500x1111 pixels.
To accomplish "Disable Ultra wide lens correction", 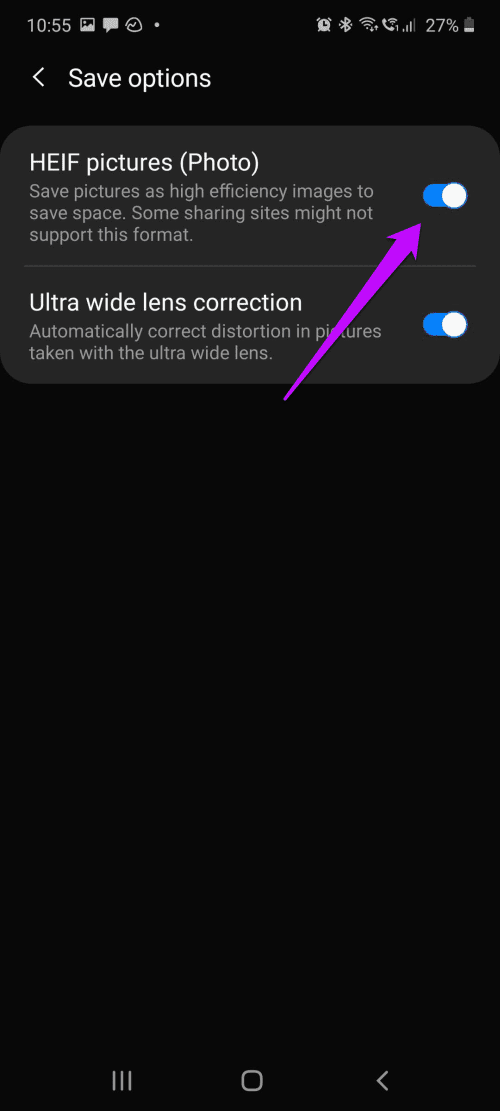I will [445, 325].
